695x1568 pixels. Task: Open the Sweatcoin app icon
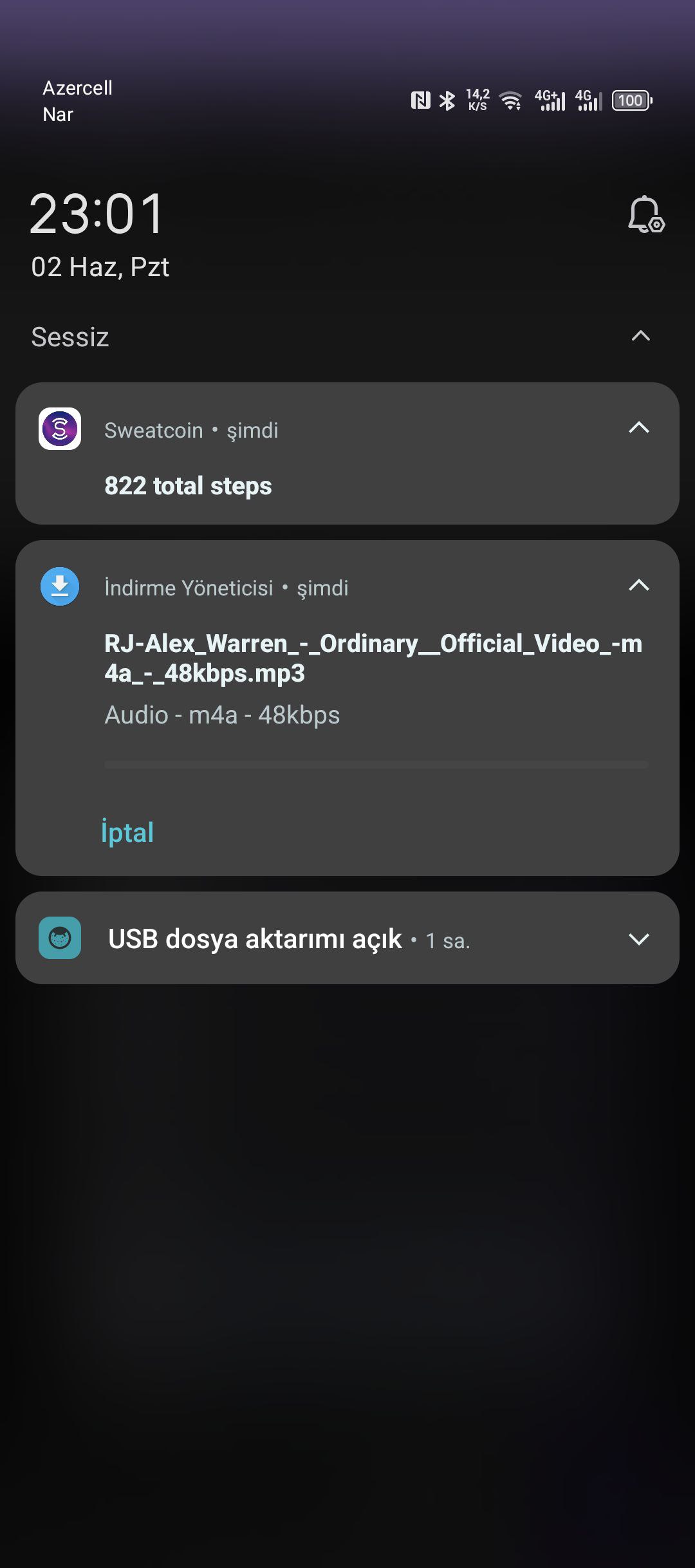pyautogui.click(x=60, y=430)
